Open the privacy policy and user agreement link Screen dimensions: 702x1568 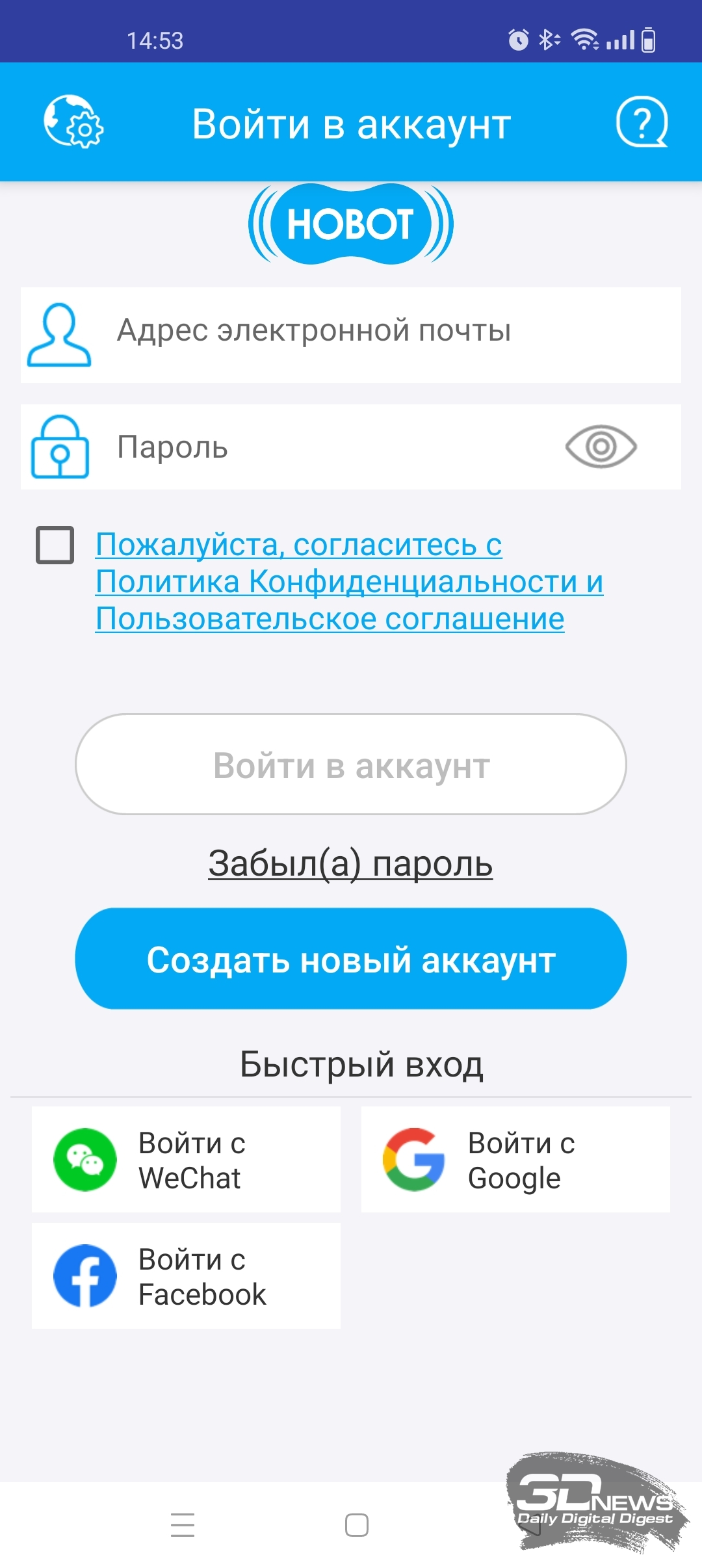349,581
